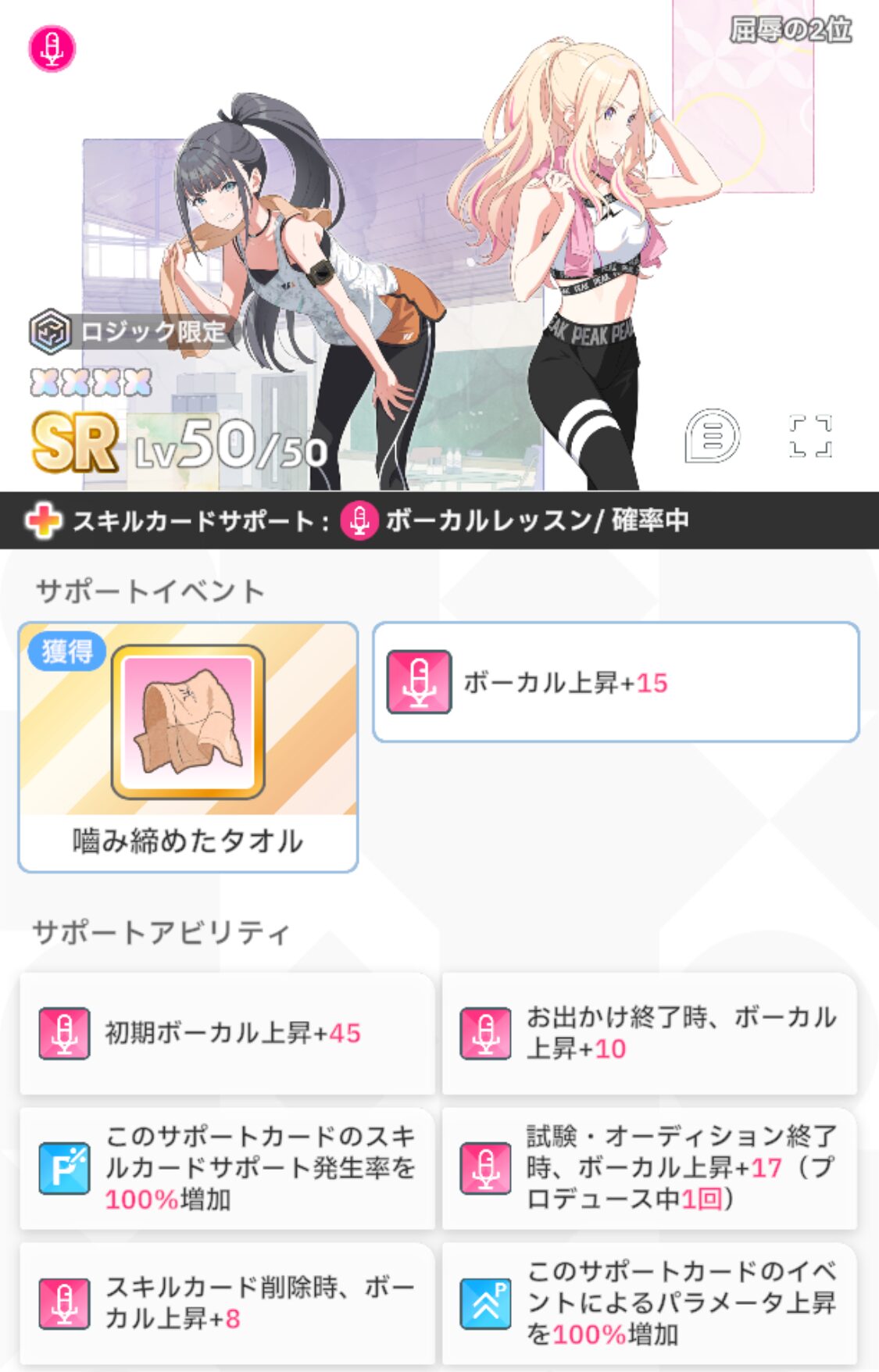Open the card dialogue speech bubble icon

[712, 435]
